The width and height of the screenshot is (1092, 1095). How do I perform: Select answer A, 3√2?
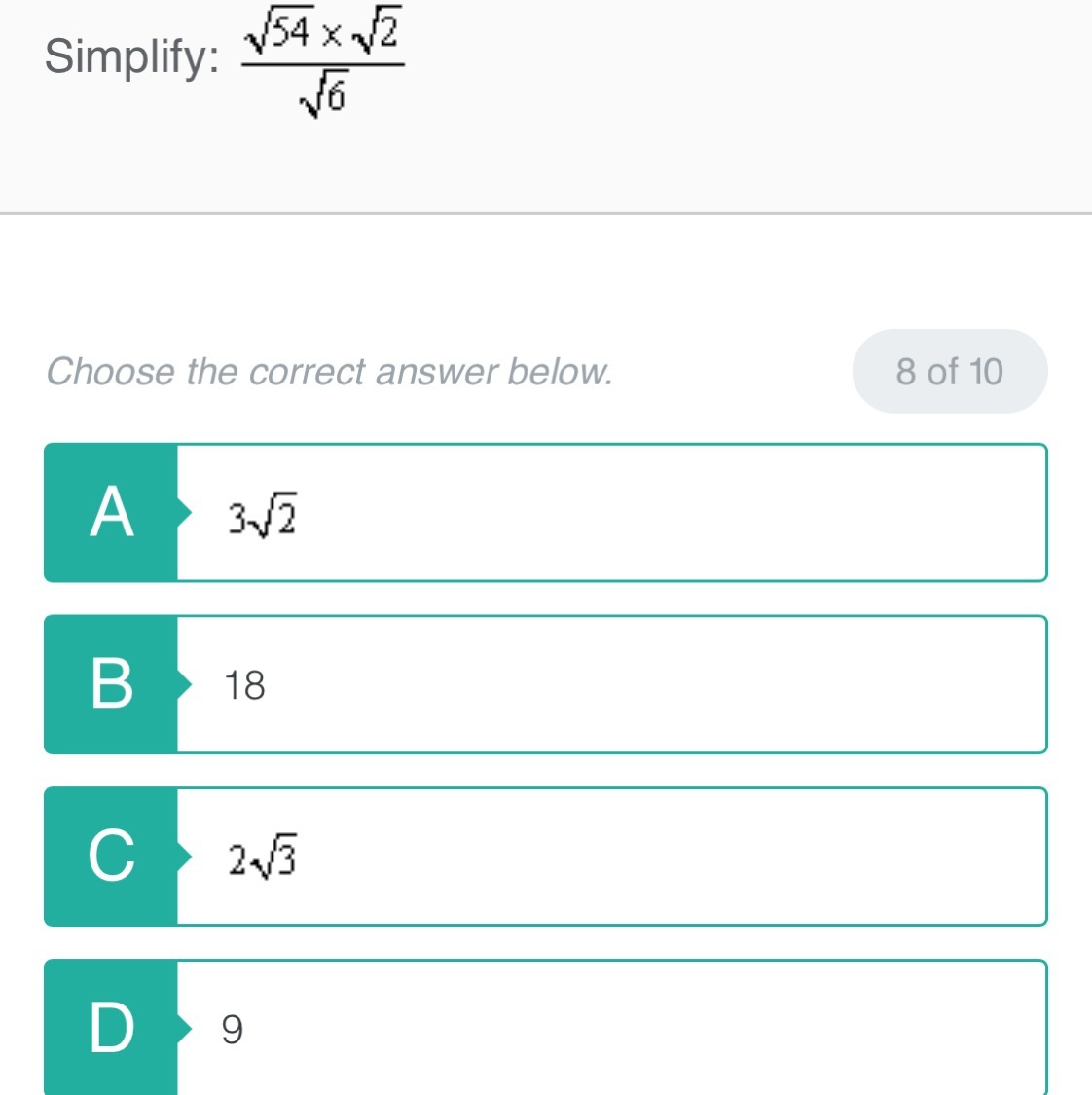tap(545, 513)
